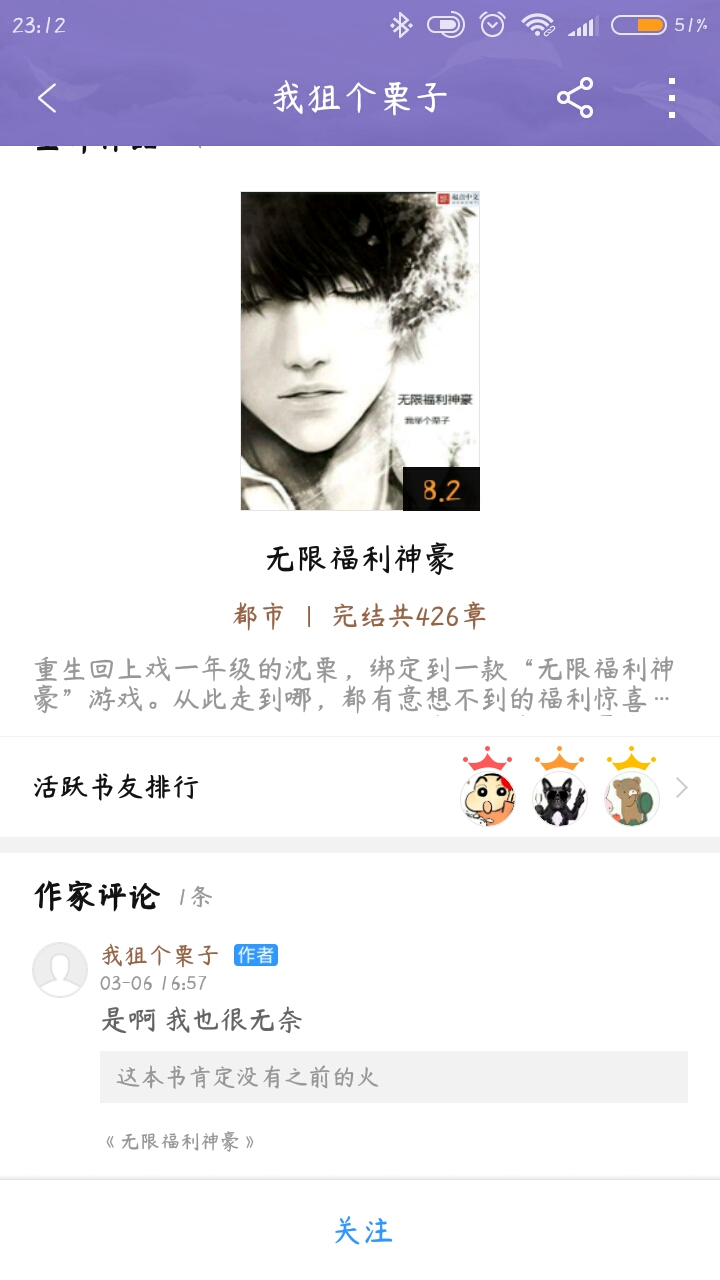Open the book cover of 无限福利神豪
This screenshot has height=1280, width=720.
point(360,351)
